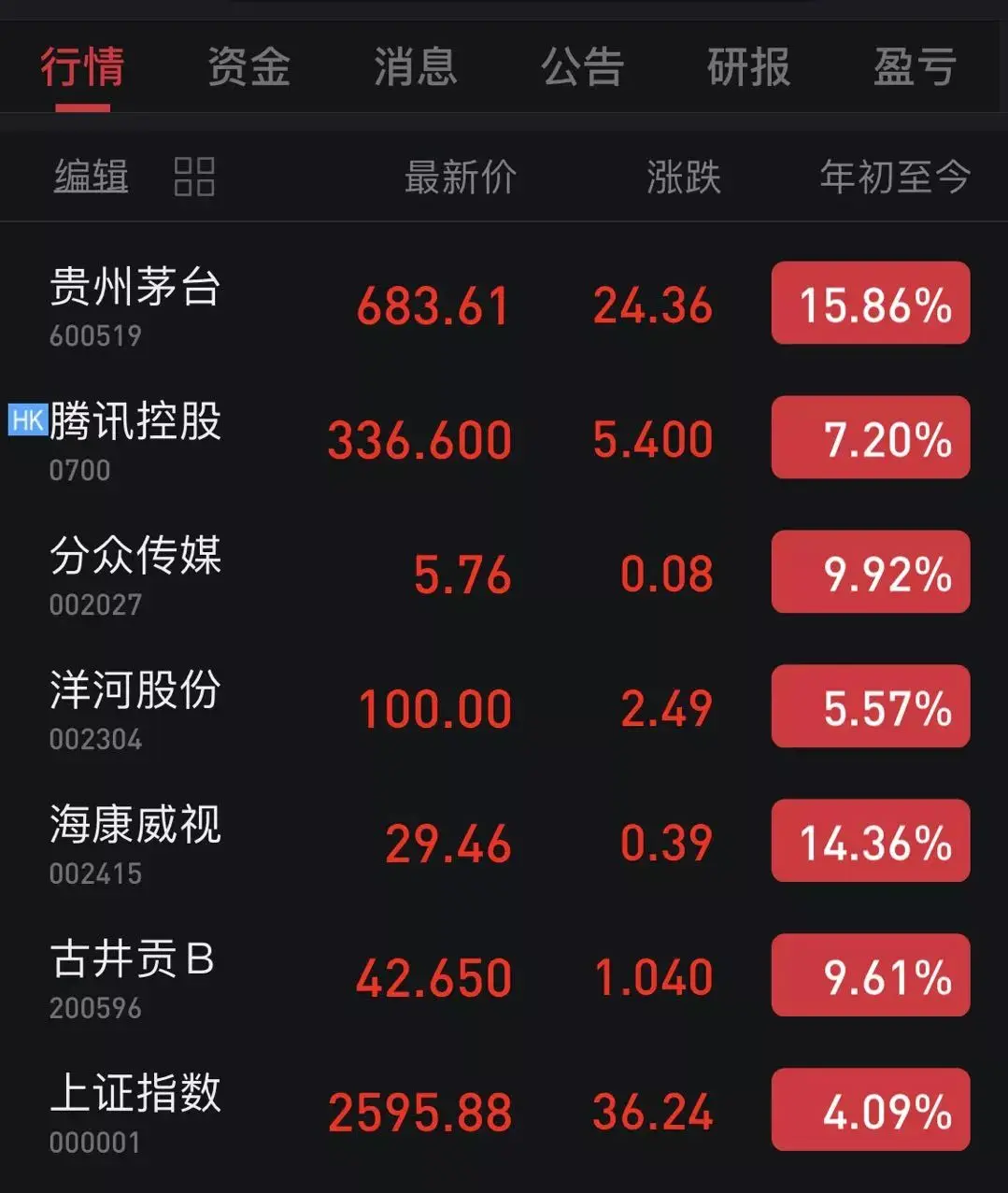Sort the list by 最新价

pyautogui.click(x=460, y=177)
